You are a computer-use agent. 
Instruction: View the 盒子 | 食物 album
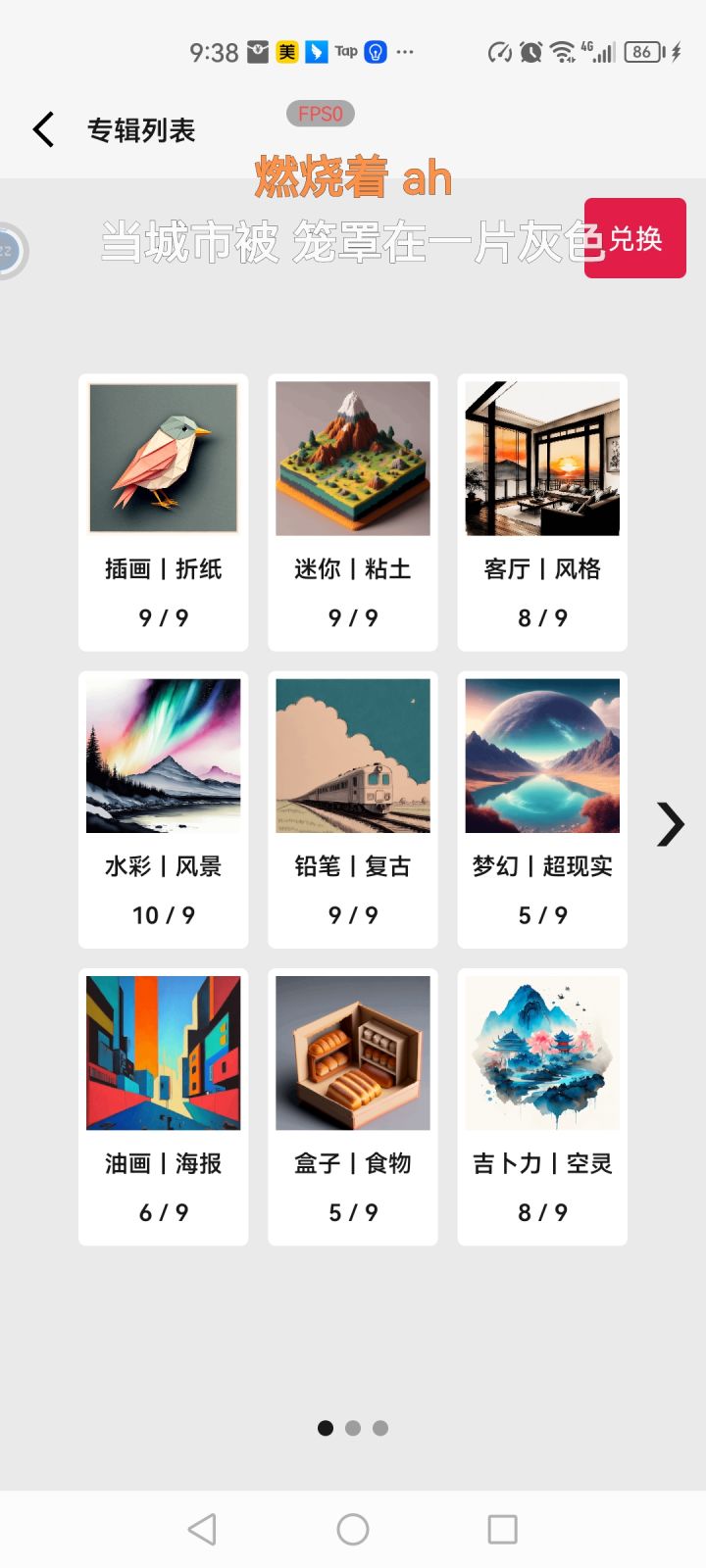[353, 1105]
